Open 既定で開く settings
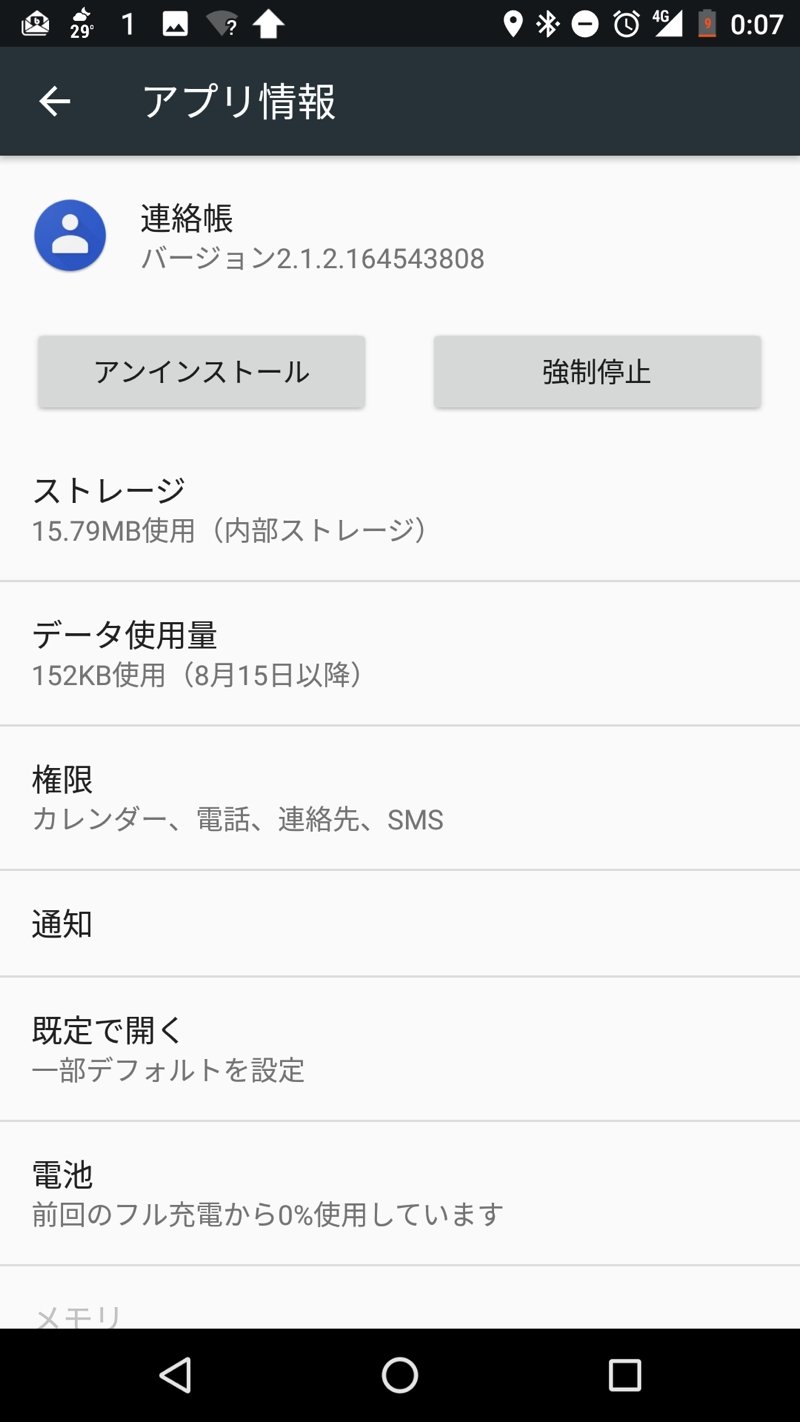This screenshot has width=800, height=1422. pyautogui.click(x=400, y=1049)
